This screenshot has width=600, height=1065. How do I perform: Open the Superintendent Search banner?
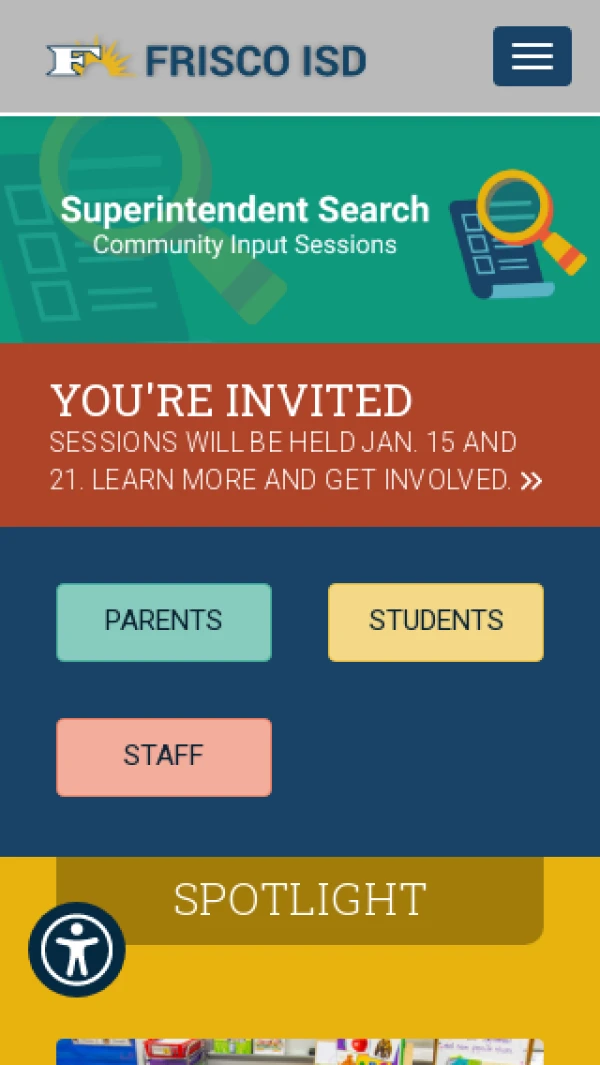300,228
